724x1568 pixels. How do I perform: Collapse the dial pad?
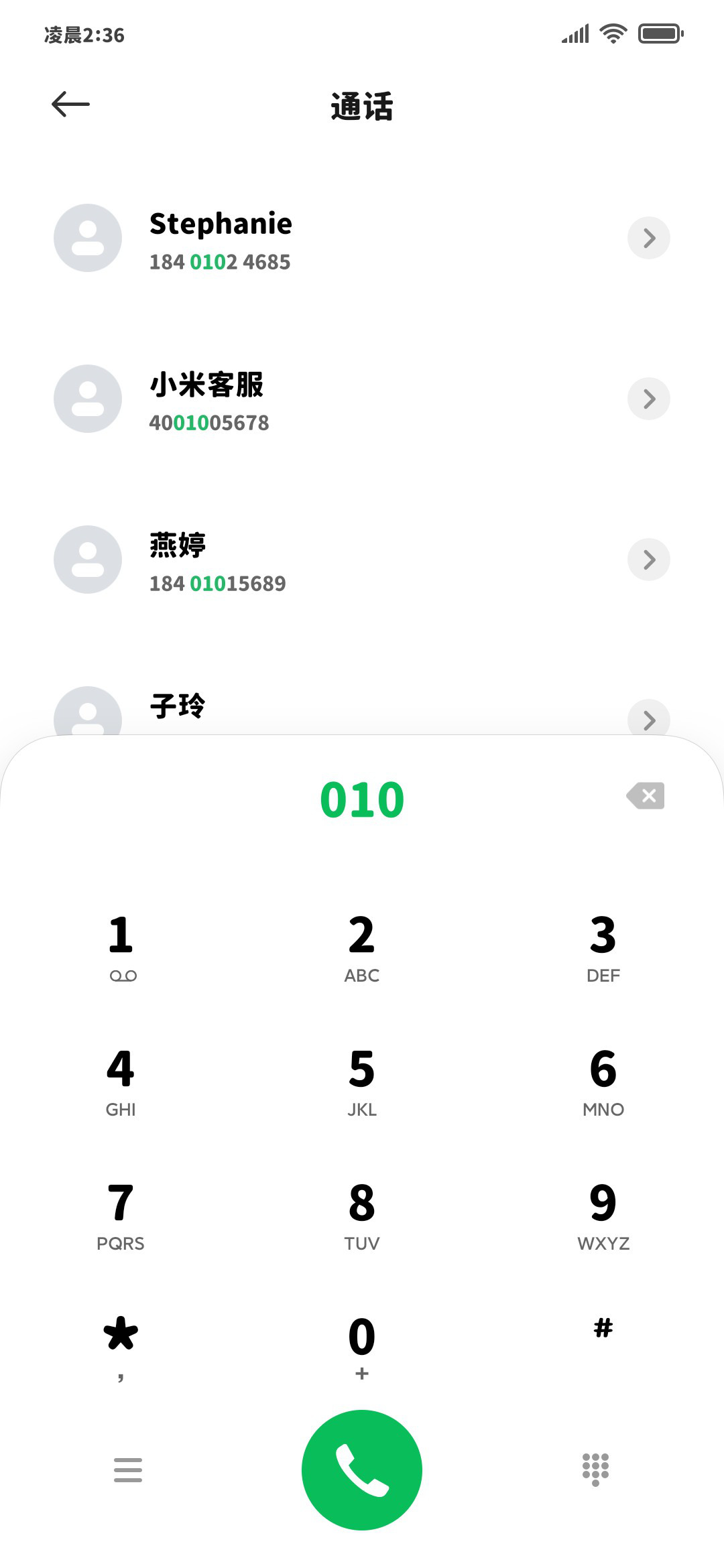(x=595, y=1470)
